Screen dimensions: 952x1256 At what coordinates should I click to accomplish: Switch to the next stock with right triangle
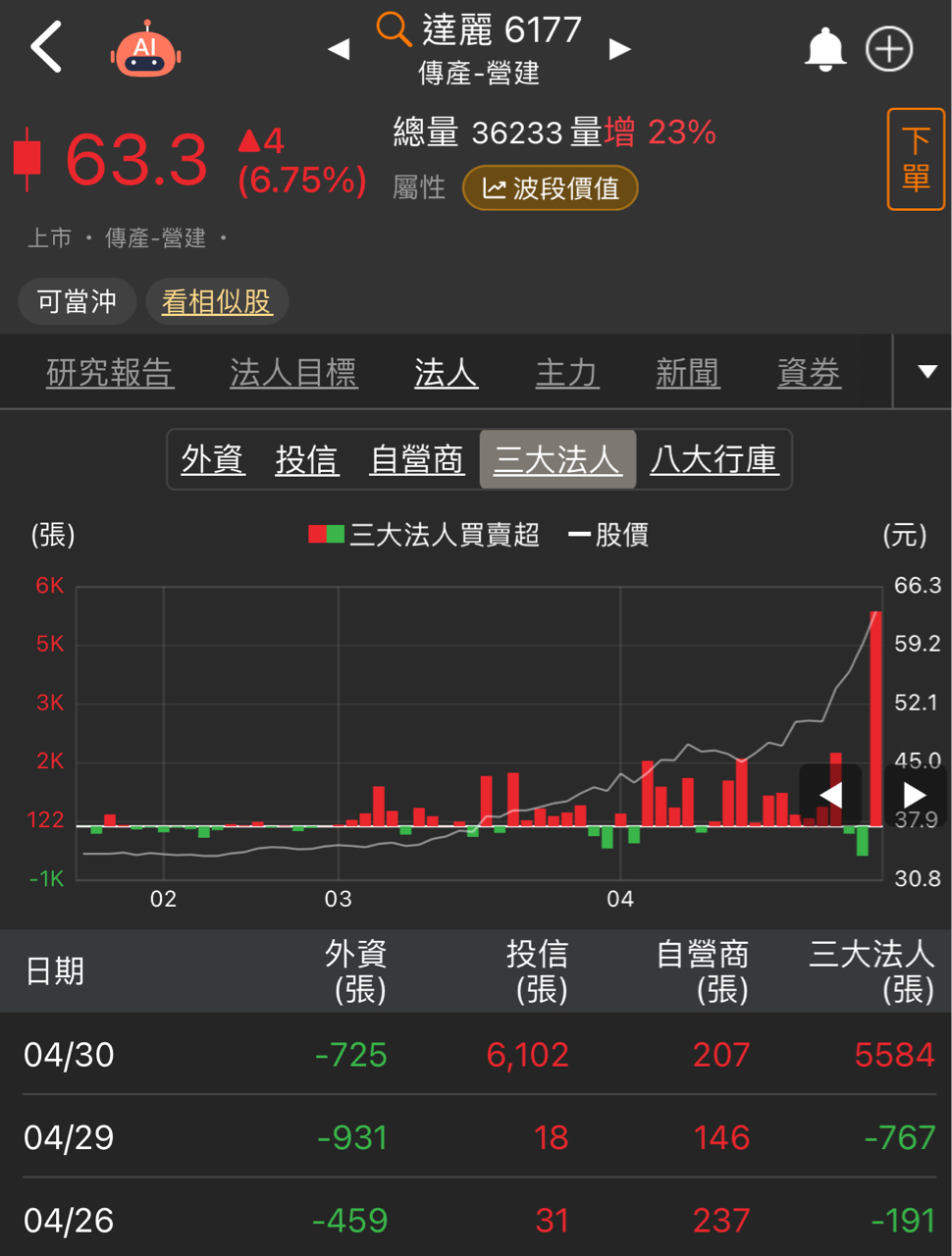pos(619,49)
